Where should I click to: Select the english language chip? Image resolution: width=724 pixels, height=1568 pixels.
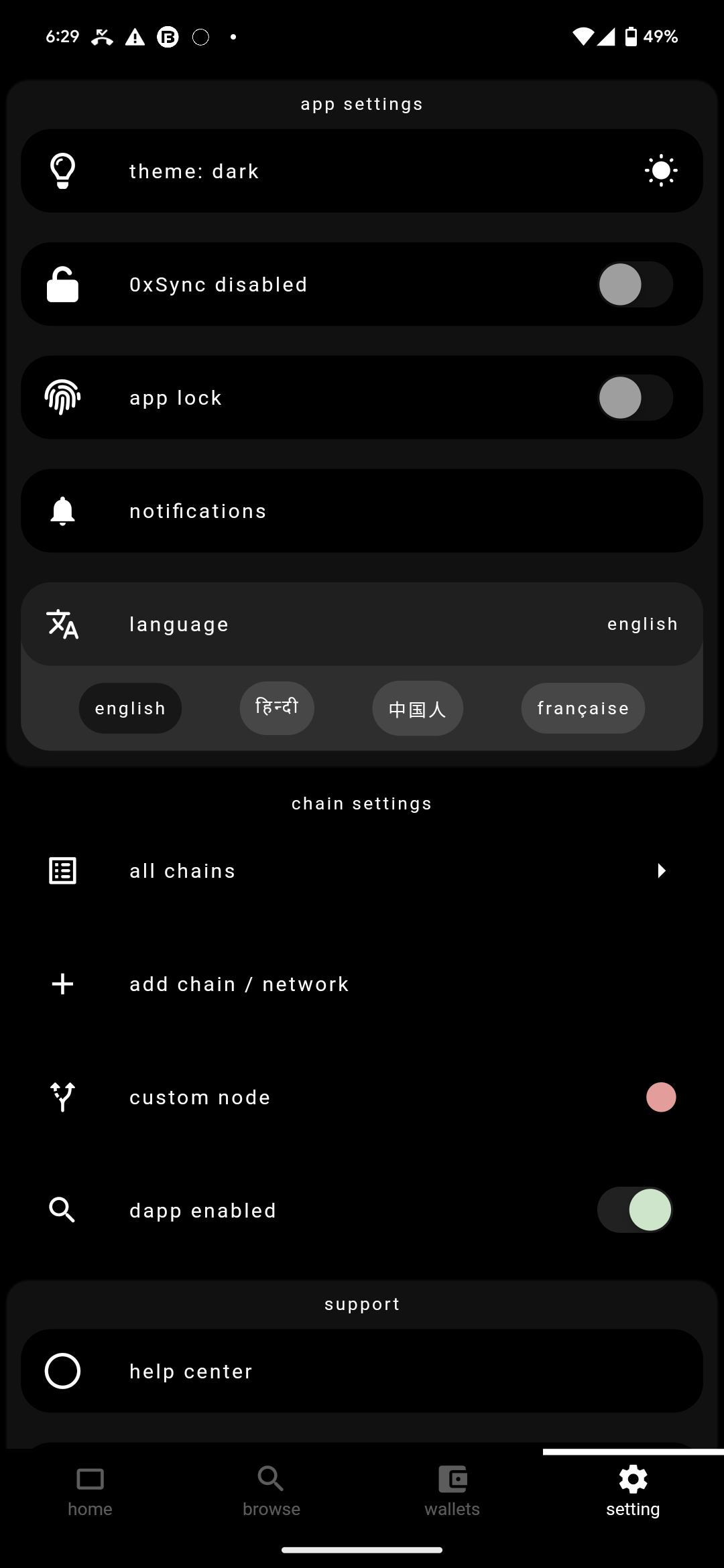[x=130, y=708]
